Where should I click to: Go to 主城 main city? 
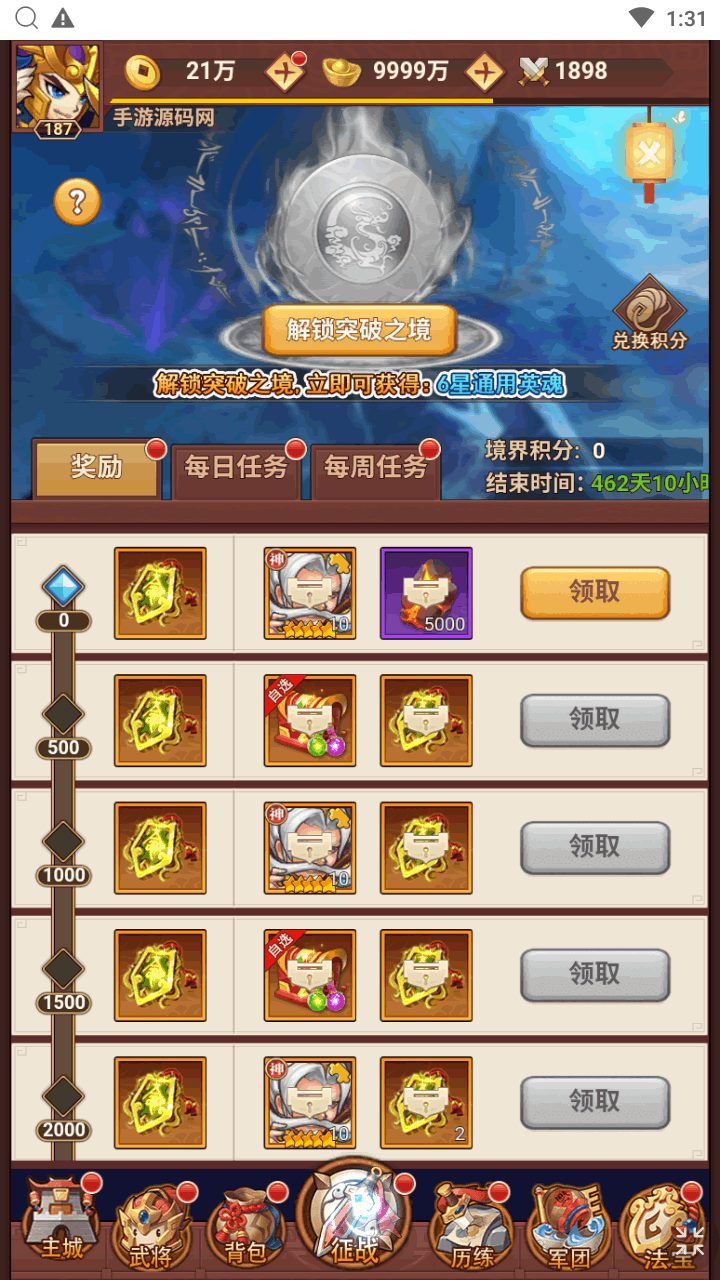pos(62,1224)
